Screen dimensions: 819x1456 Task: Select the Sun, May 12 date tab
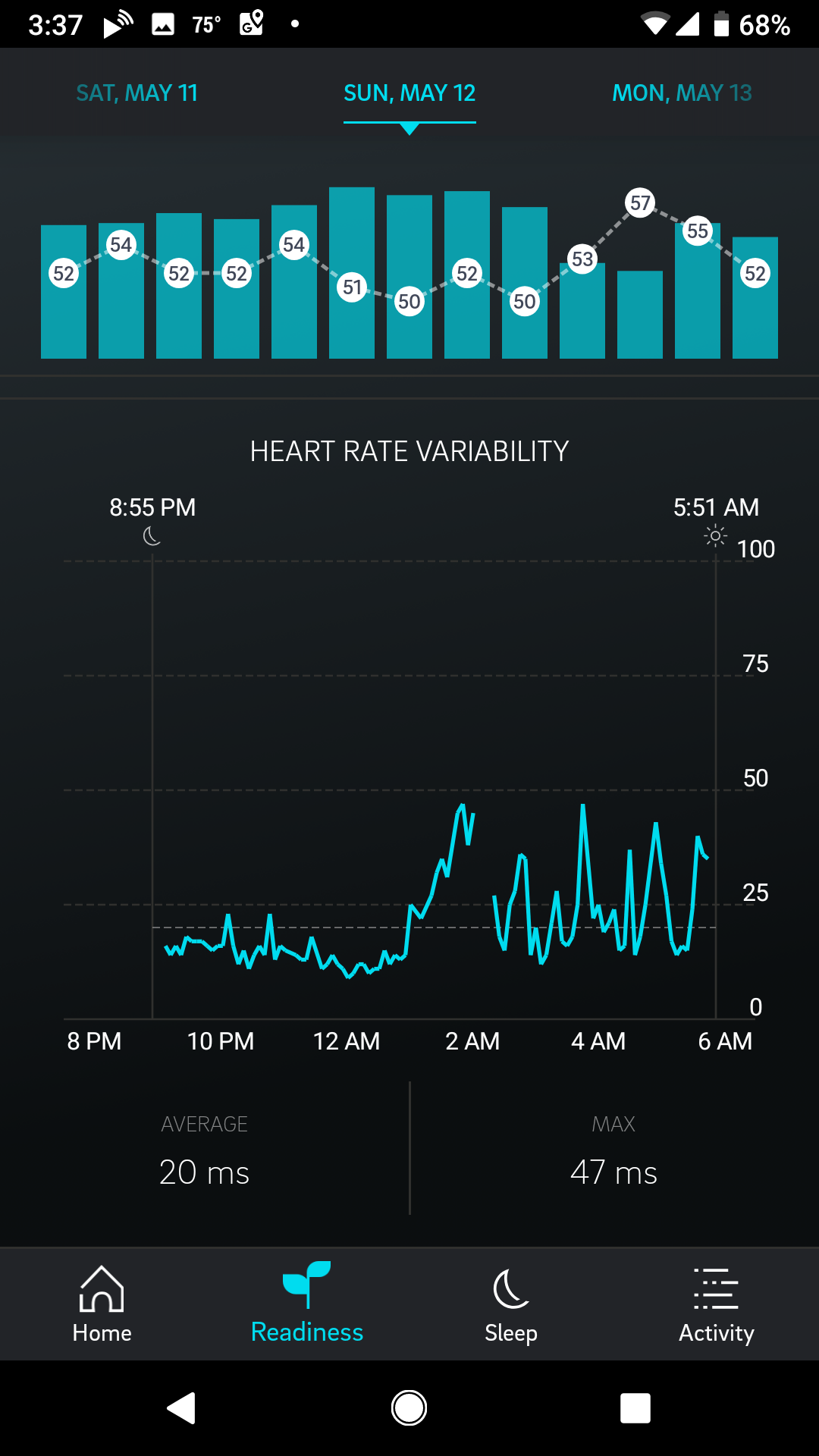pos(409,93)
